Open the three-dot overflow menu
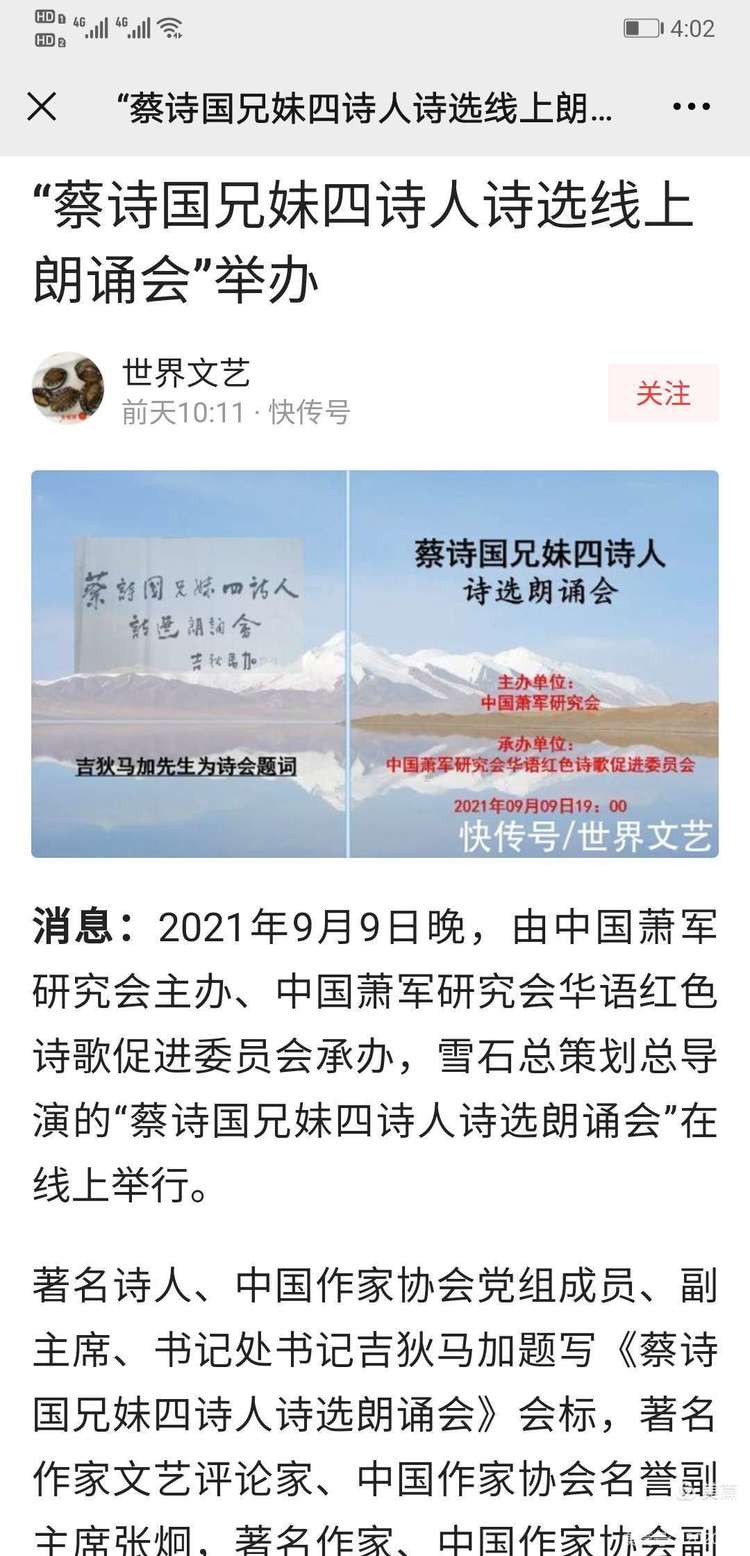 tap(691, 107)
